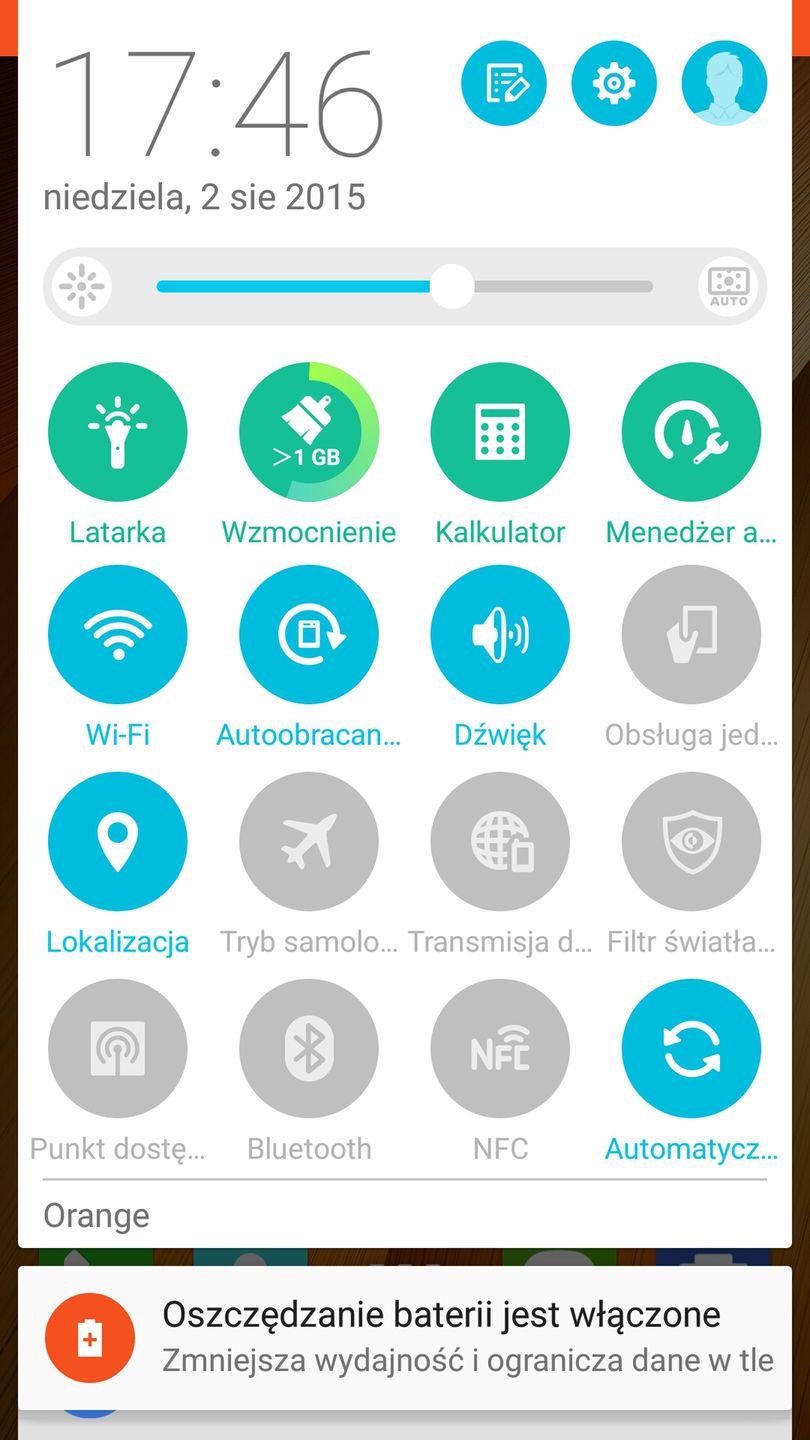Tap AUTO brightness button
810x1440 pixels.
728,286
